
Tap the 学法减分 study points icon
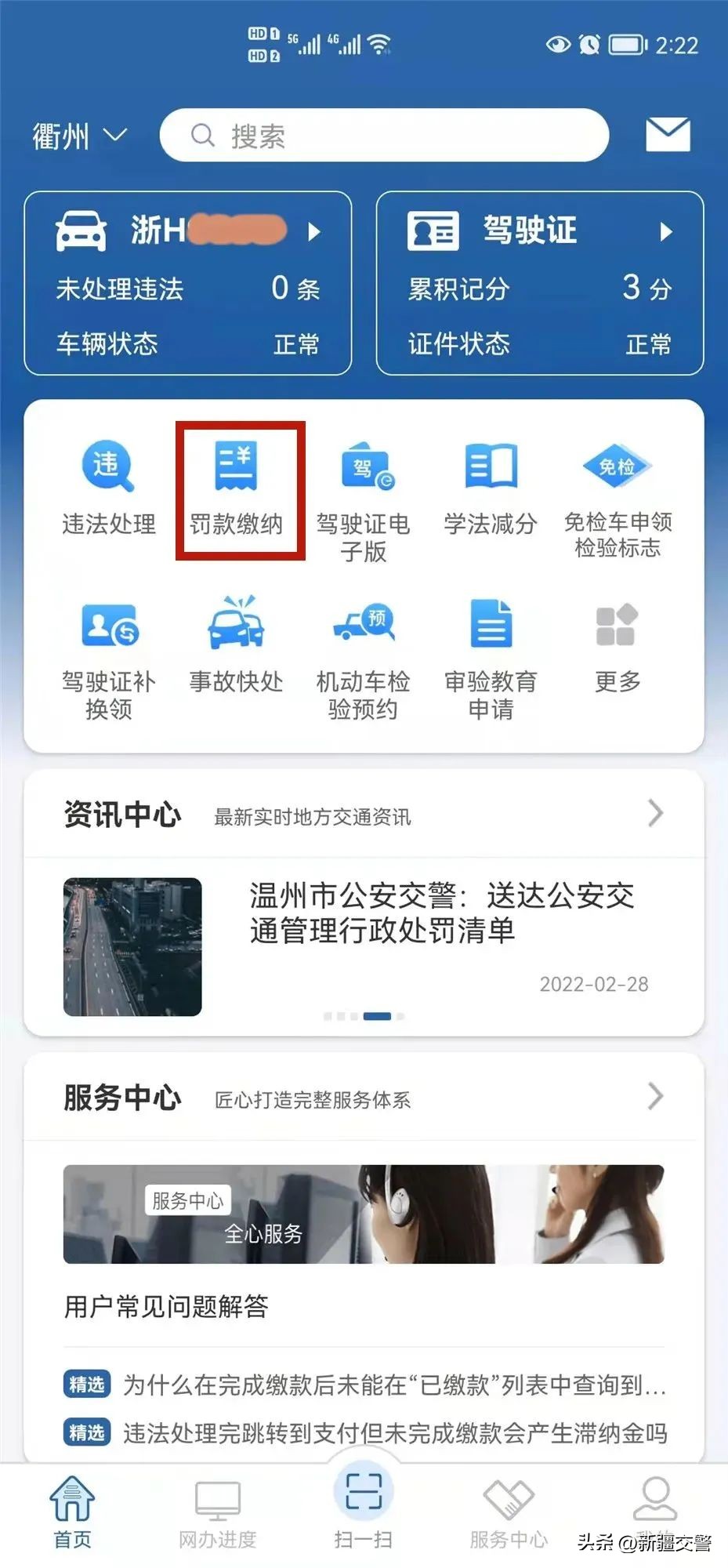coord(491,486)
